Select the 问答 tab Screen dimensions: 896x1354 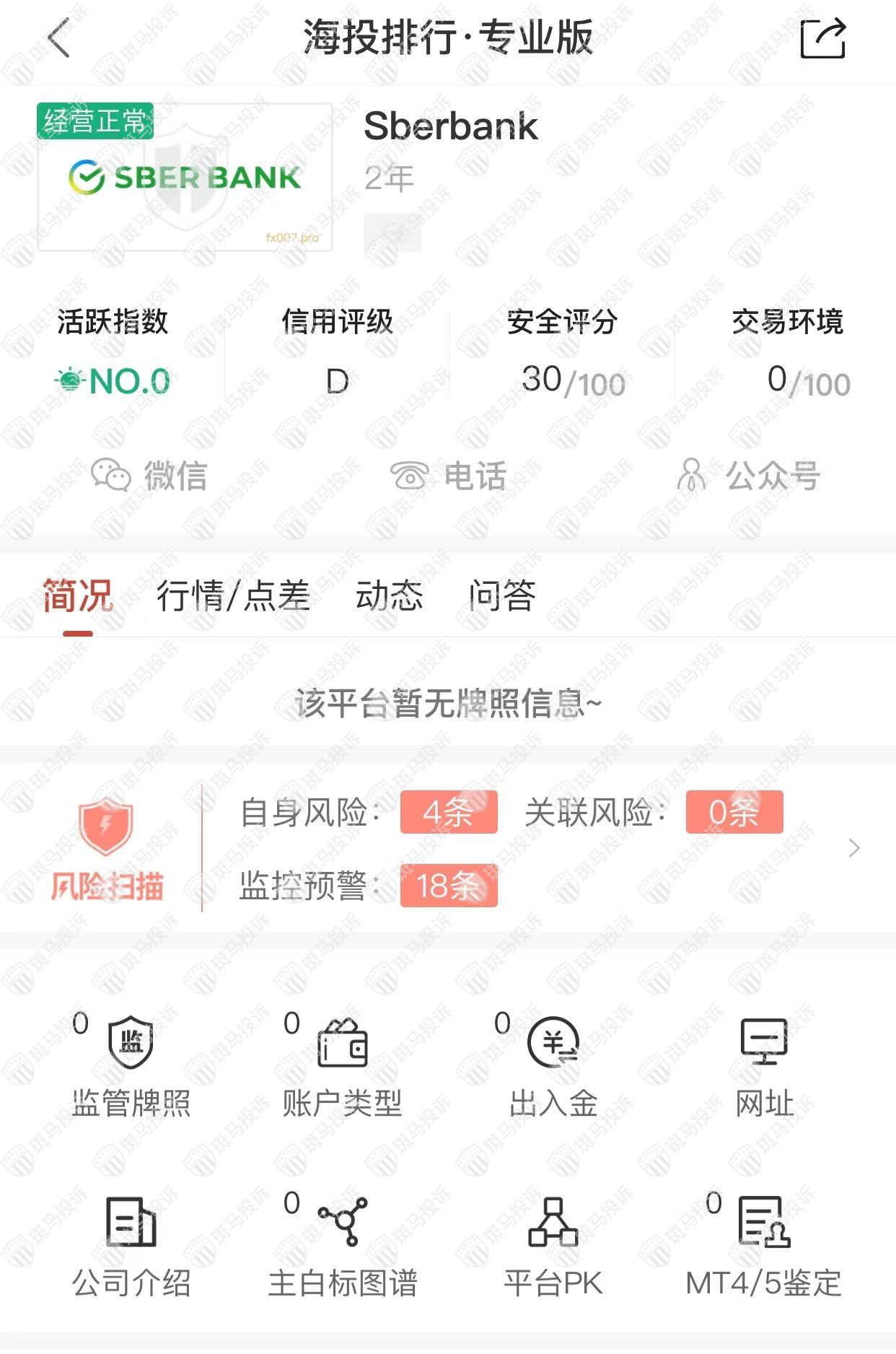pyautogui.click(x=502, y=595)
